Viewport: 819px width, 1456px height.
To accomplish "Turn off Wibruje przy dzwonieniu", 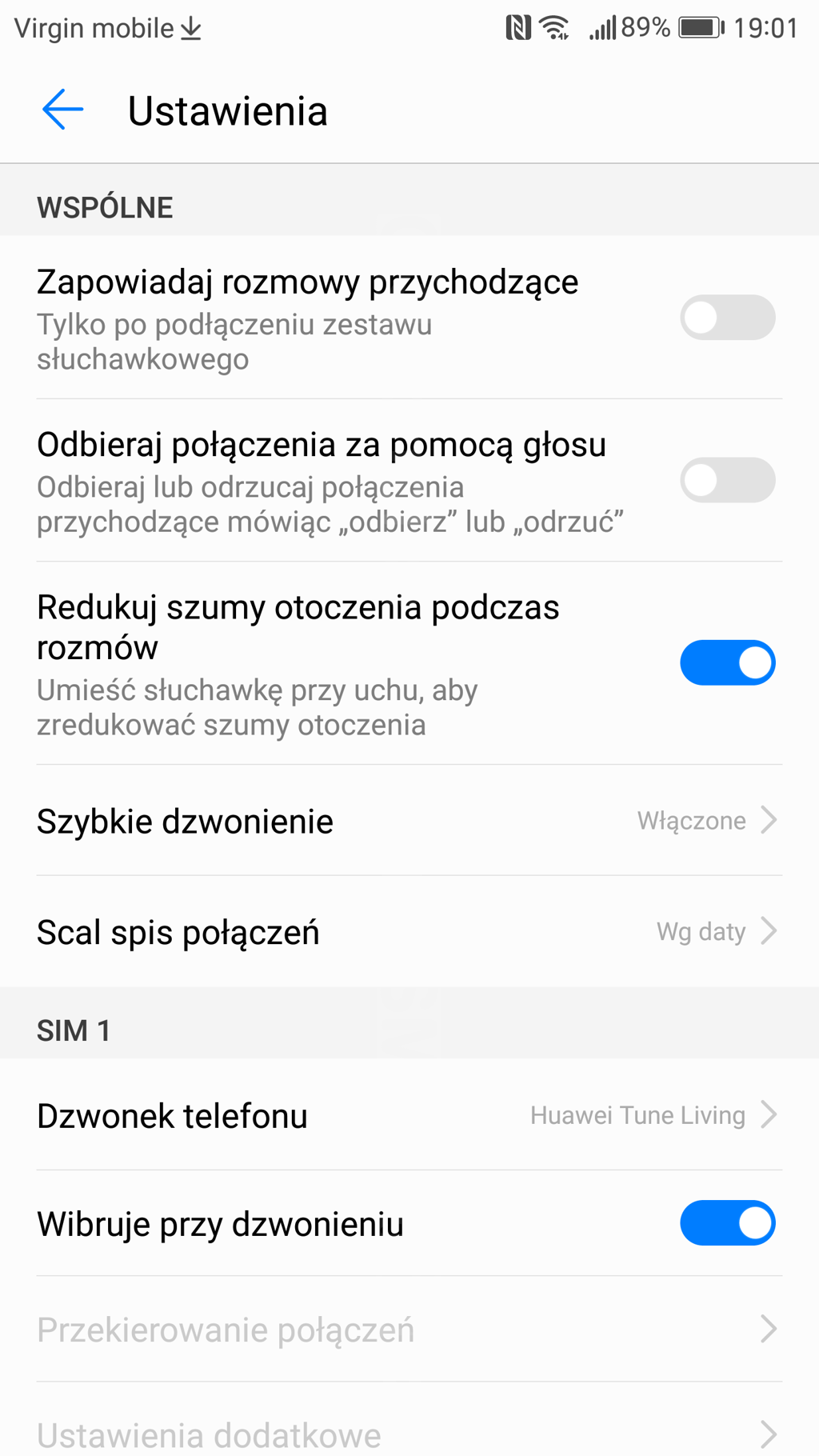I will click(x=727, y=1223).
